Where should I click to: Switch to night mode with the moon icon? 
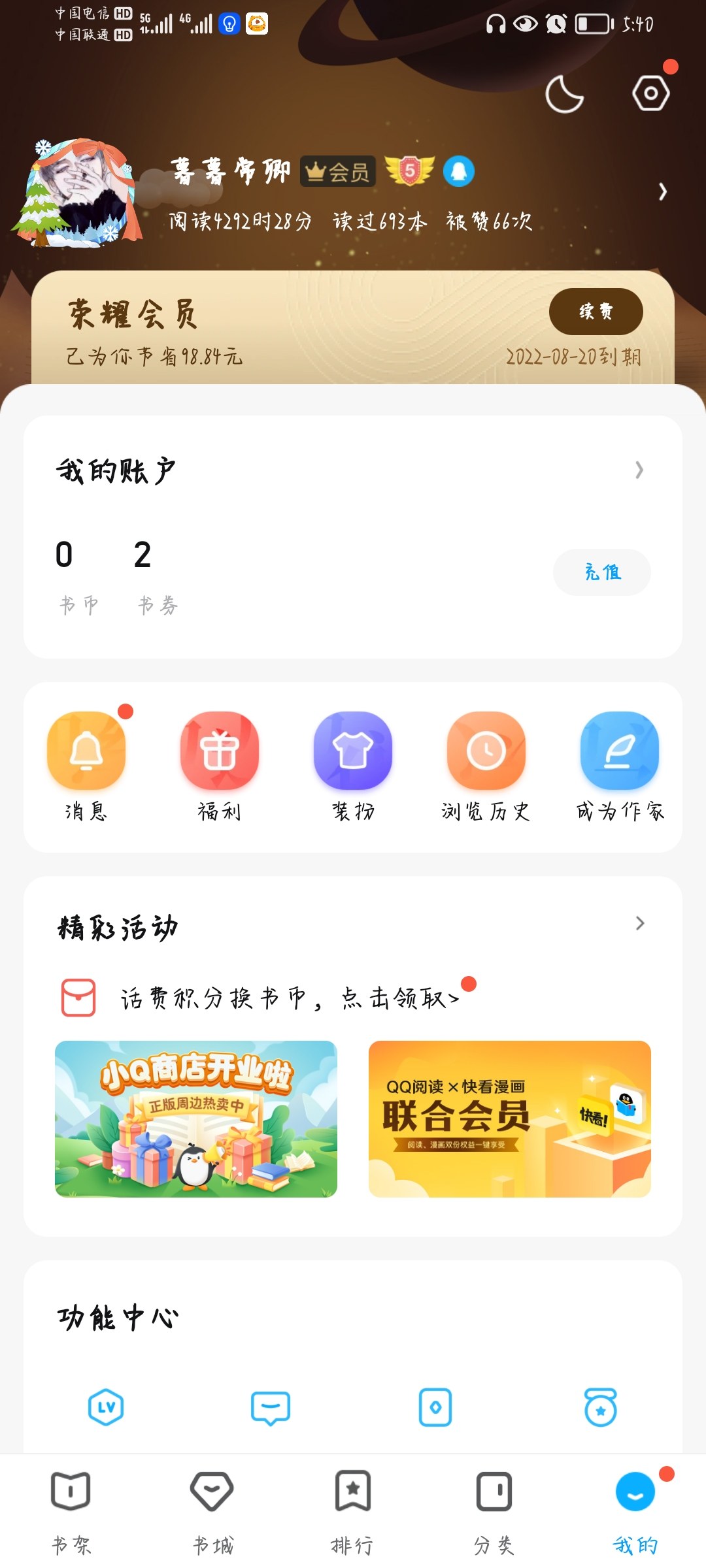pyautogui.click(x=564, y=94)
